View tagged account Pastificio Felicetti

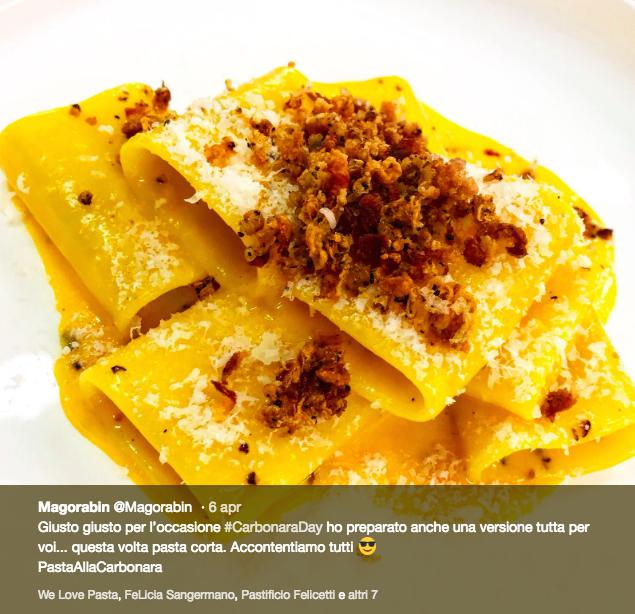coord(285,595)
